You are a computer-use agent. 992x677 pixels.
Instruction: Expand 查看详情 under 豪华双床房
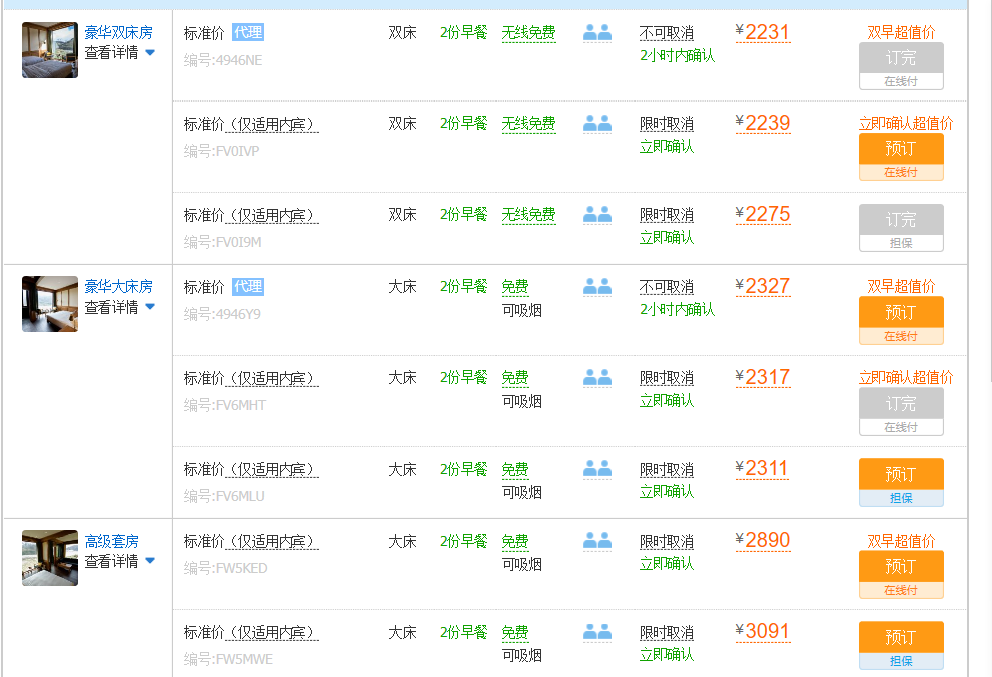pyautogui.click(x=119, y=53)
